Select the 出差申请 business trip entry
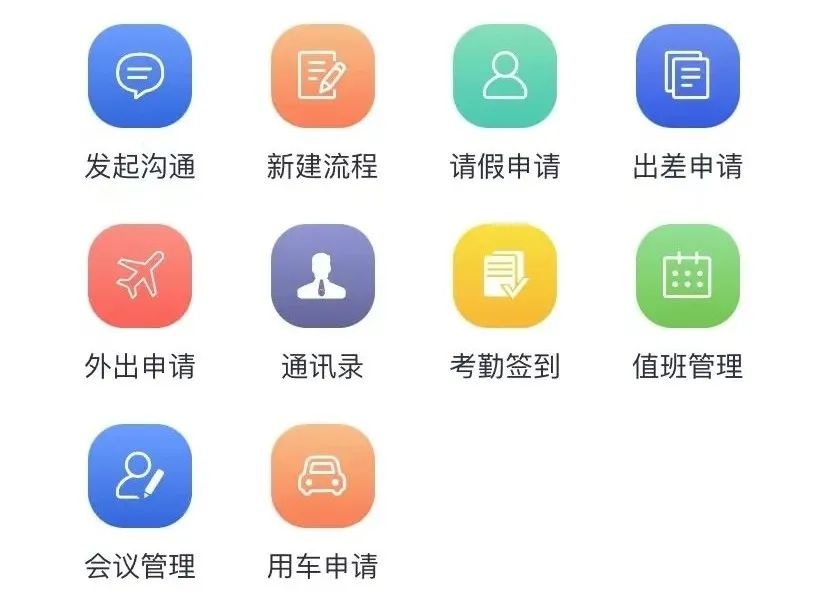828x602 pixels. pos(688,76)
